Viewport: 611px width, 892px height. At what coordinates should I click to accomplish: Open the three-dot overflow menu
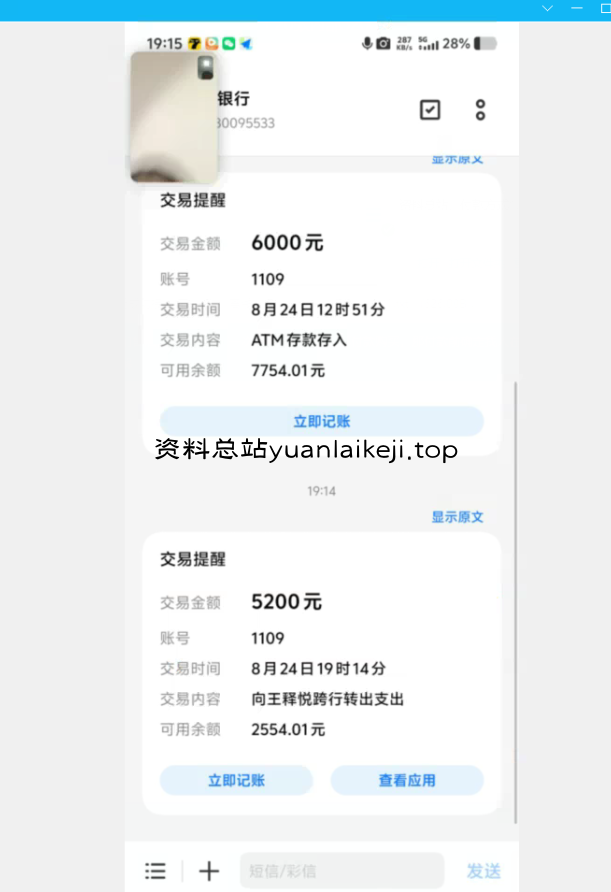(480, 110)
